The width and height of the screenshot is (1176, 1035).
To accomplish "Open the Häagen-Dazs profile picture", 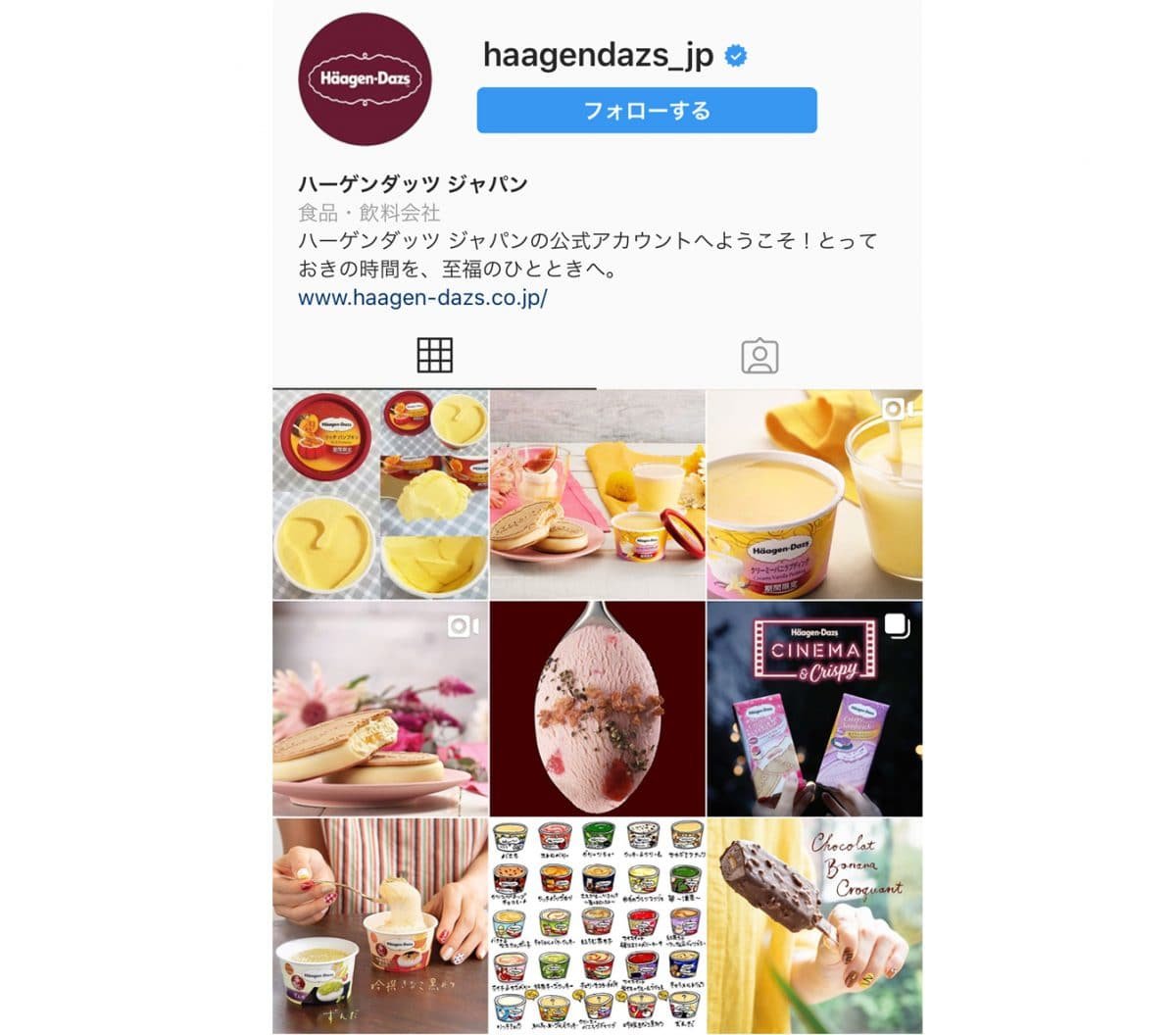I will coord(365,79).
